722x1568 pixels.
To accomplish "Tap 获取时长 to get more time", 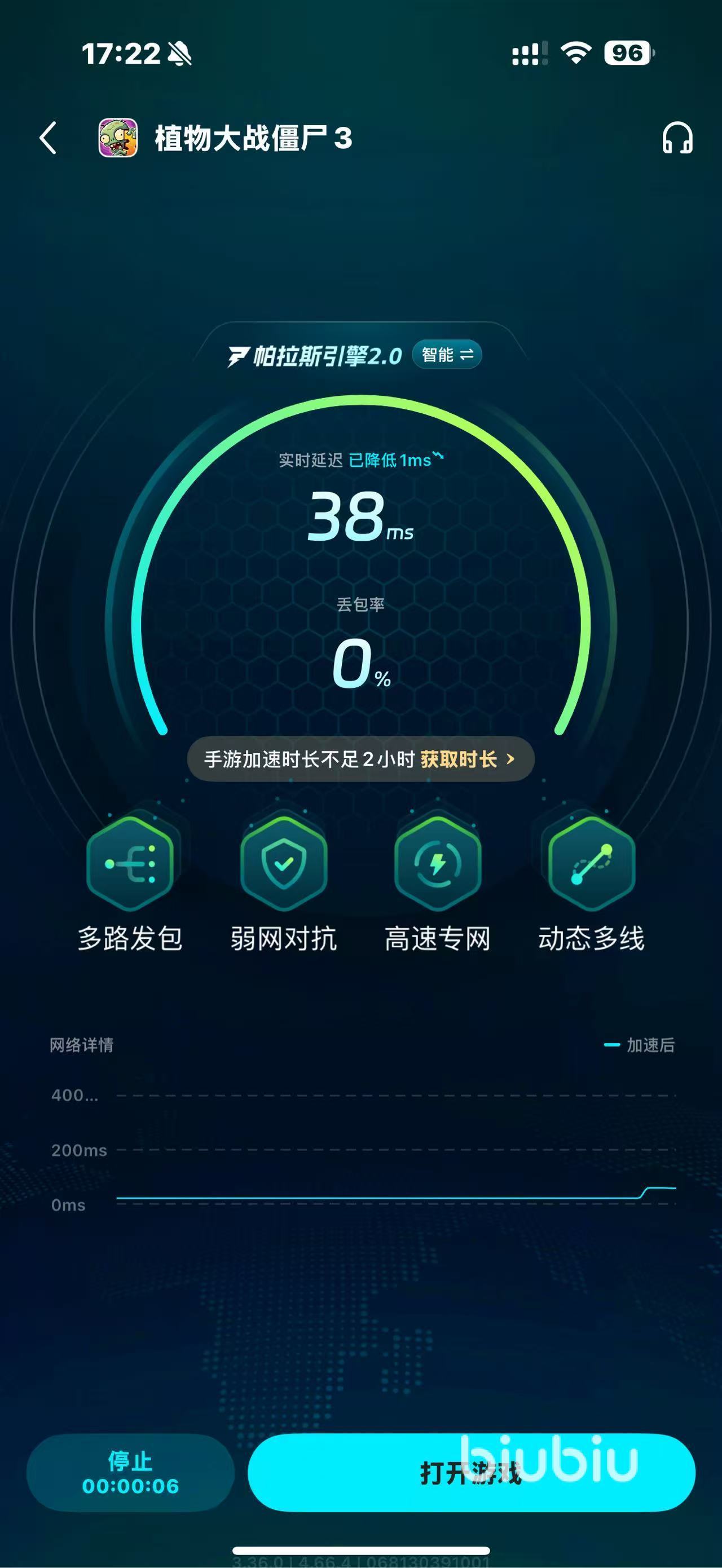I will (467, 759).
